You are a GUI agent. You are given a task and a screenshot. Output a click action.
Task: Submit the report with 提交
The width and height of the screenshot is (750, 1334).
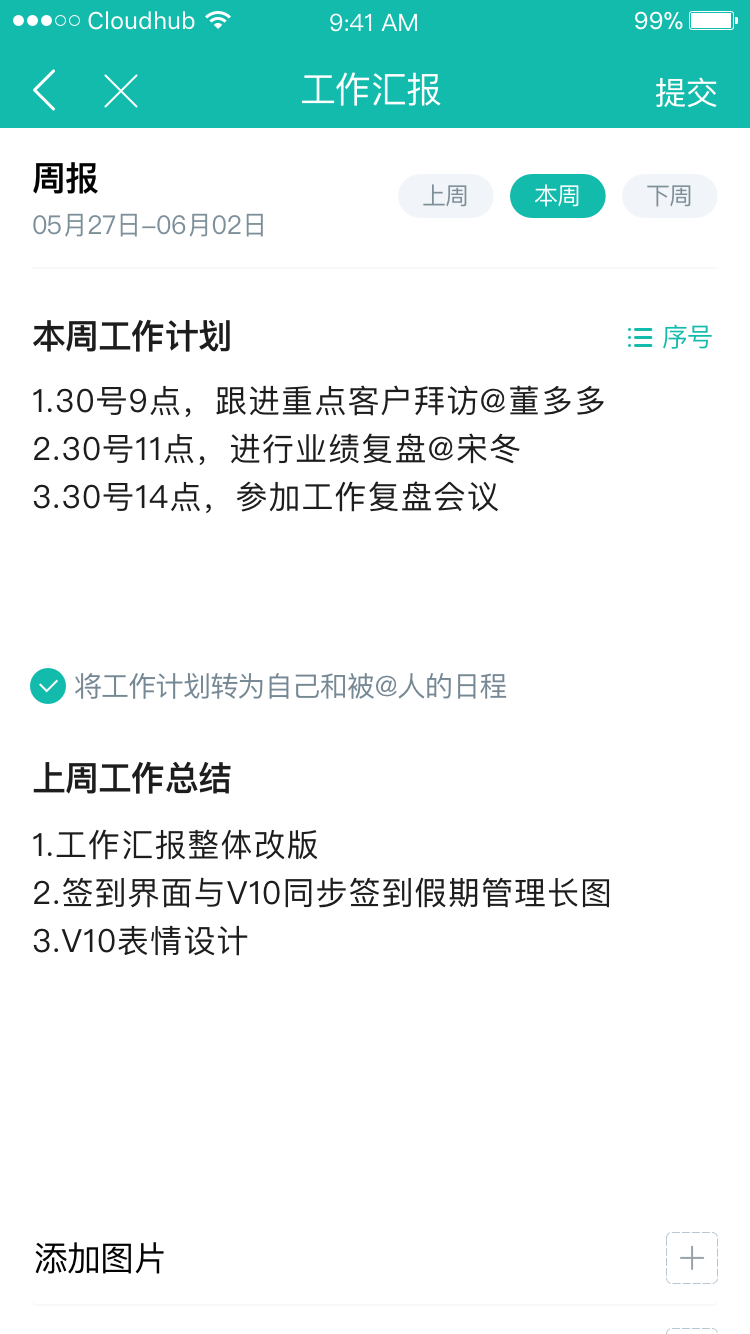[x=686, y=92]
